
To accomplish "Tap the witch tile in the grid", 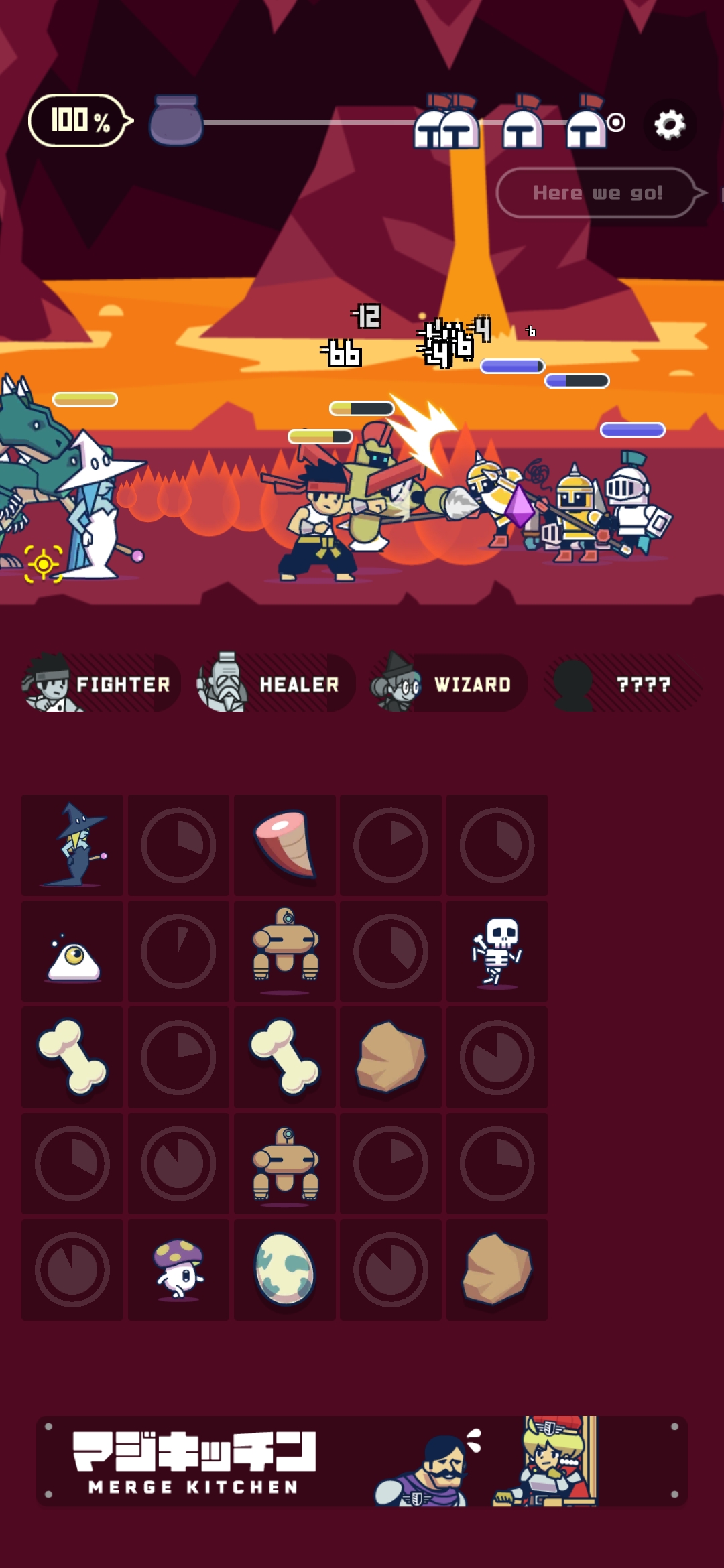I will click(x=72, y=845).
